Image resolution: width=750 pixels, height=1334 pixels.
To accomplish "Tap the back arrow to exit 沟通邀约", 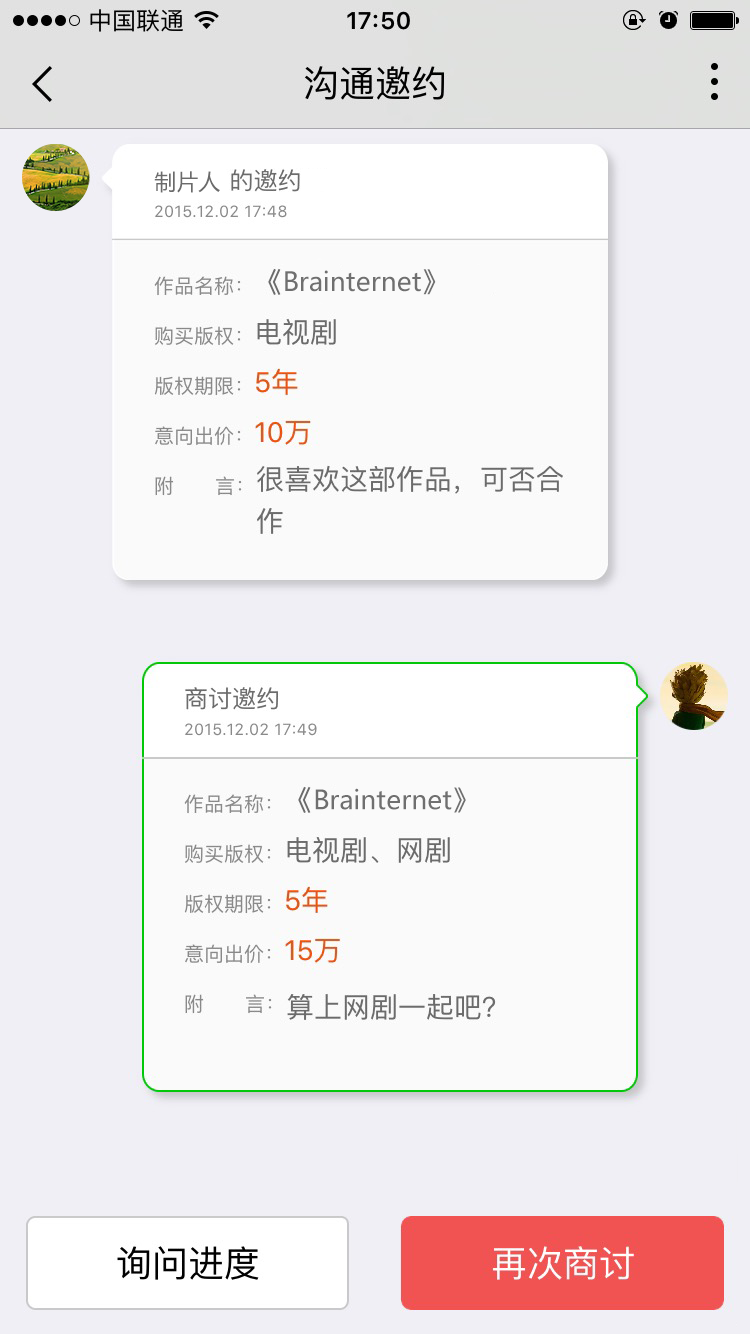I will (x=41, y=84).
